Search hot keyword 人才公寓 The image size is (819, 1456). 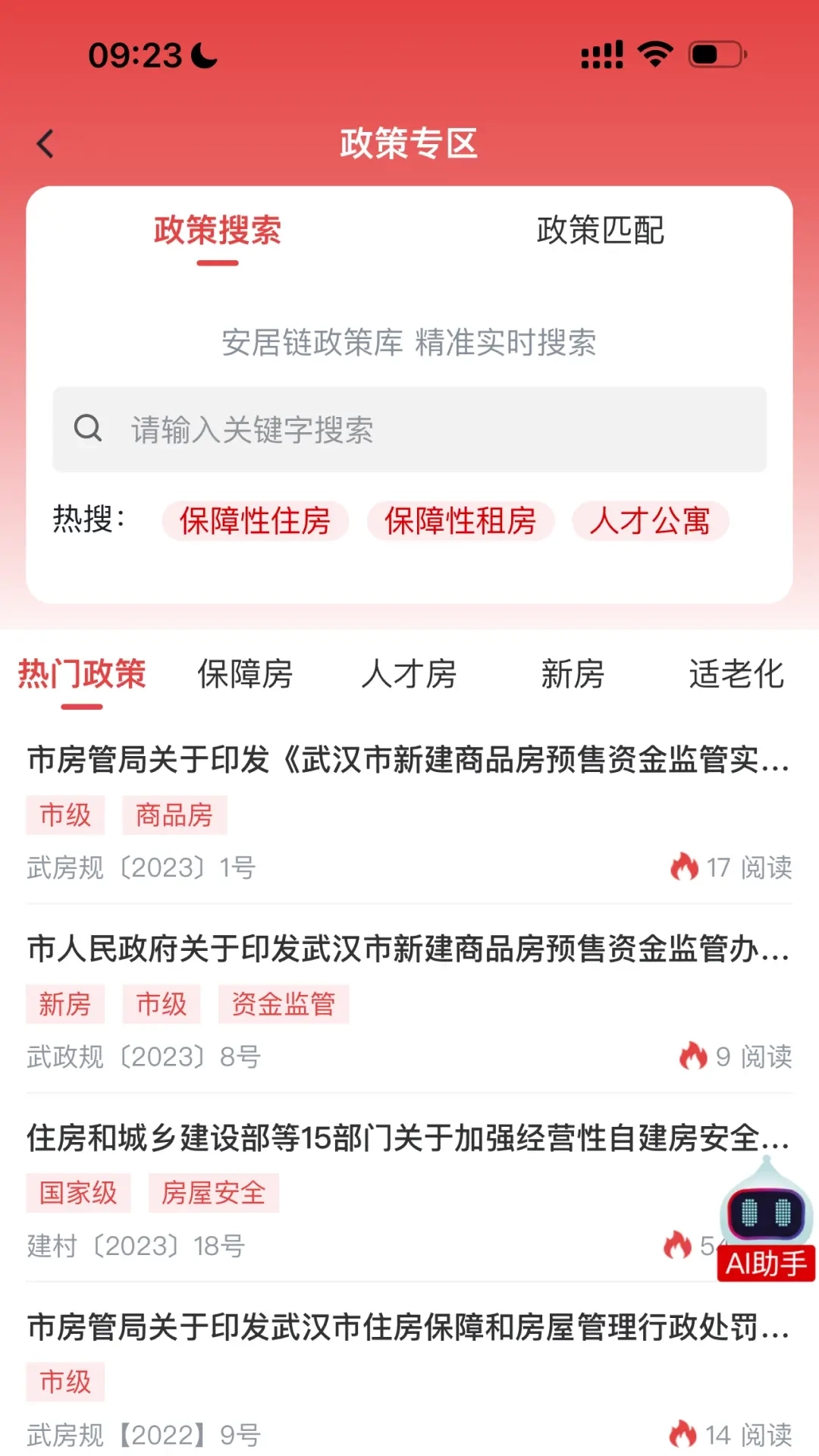tap(650, 521)
